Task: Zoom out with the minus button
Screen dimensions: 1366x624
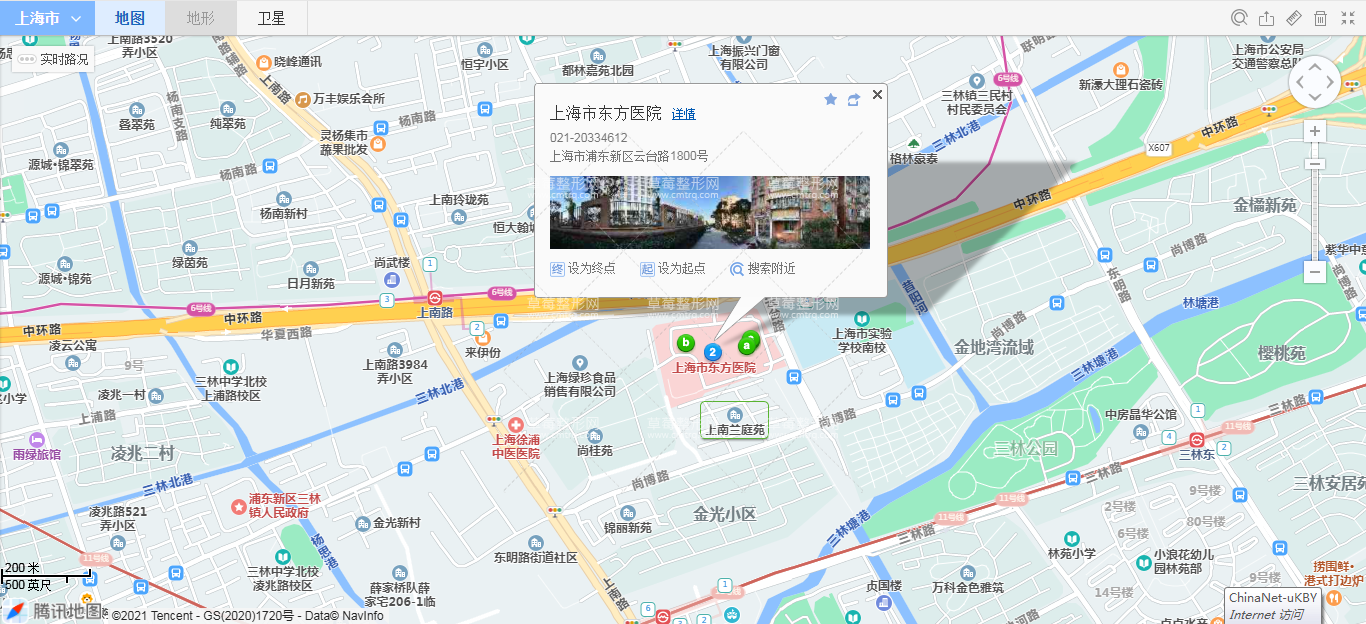Action: (x=1315, y=271)
